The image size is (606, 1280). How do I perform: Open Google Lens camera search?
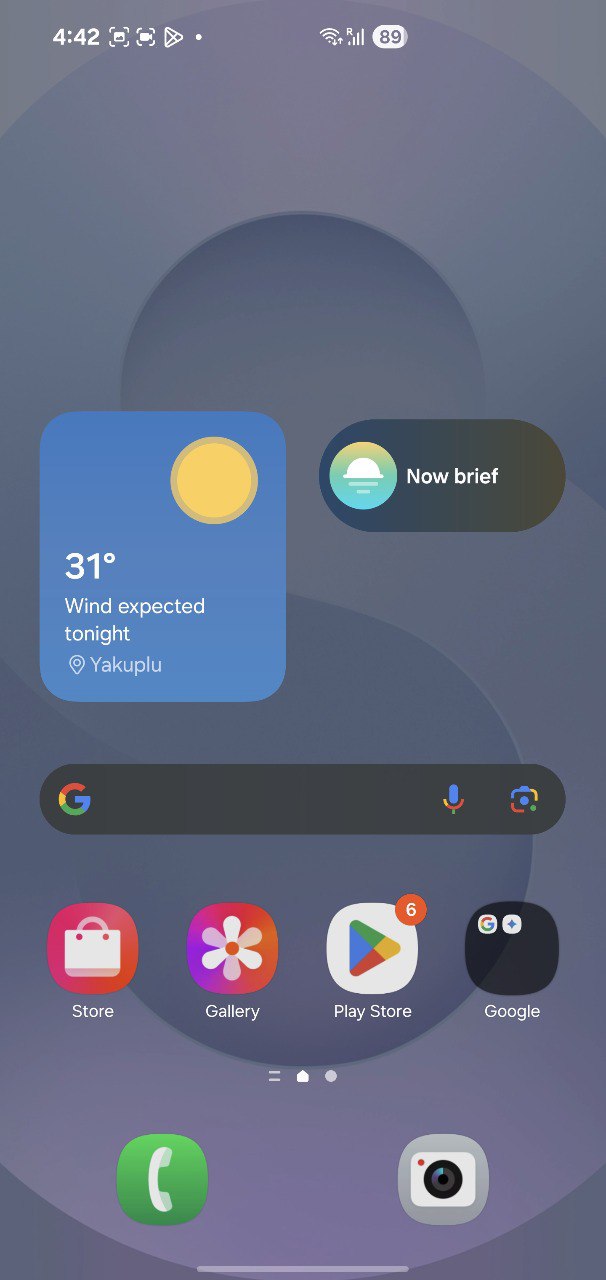pos(524,799)
